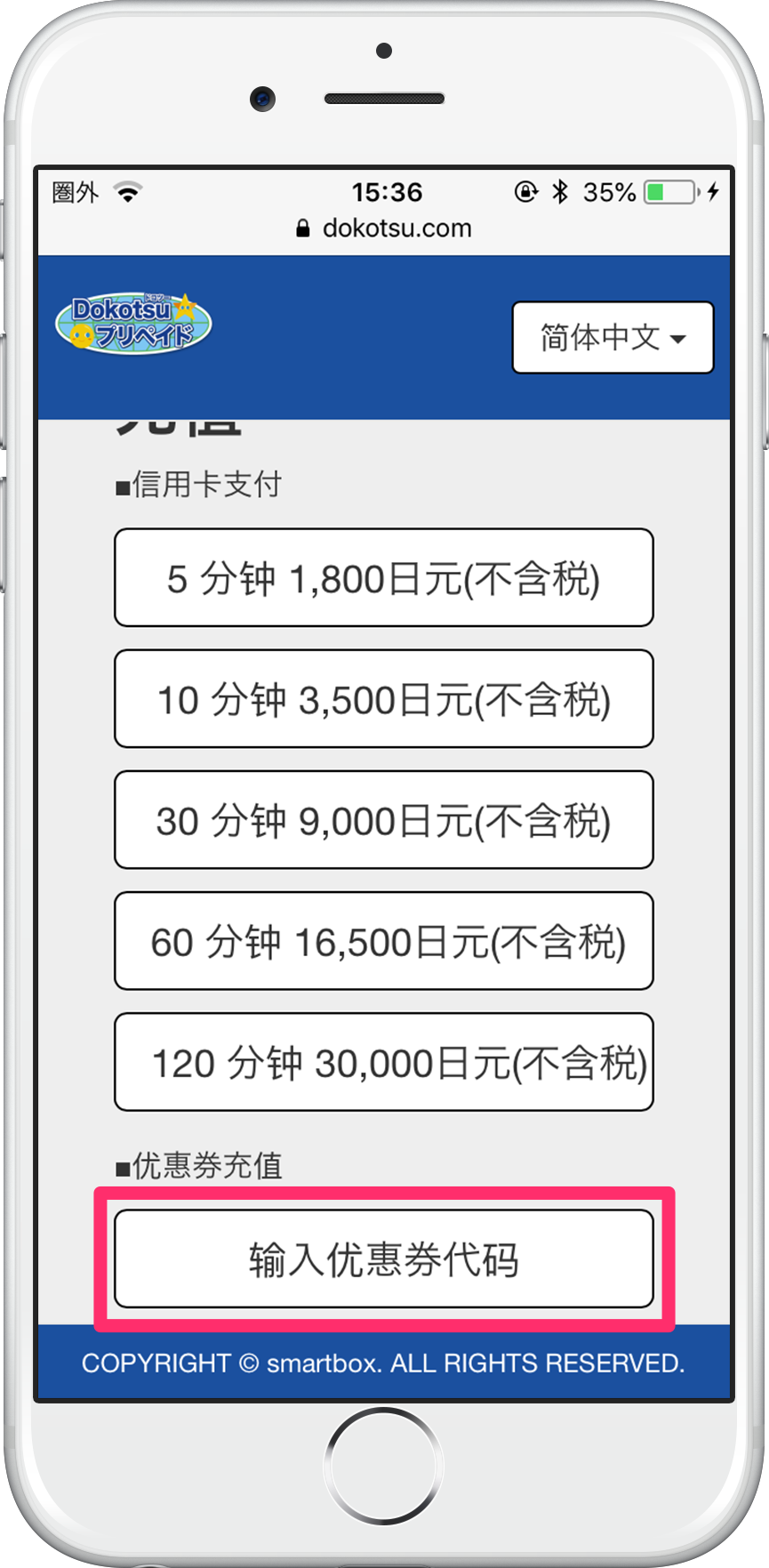Choose the 10 分钟 3,500日元 option
This screenshot has width=769, height=1568.
(384, 699)
